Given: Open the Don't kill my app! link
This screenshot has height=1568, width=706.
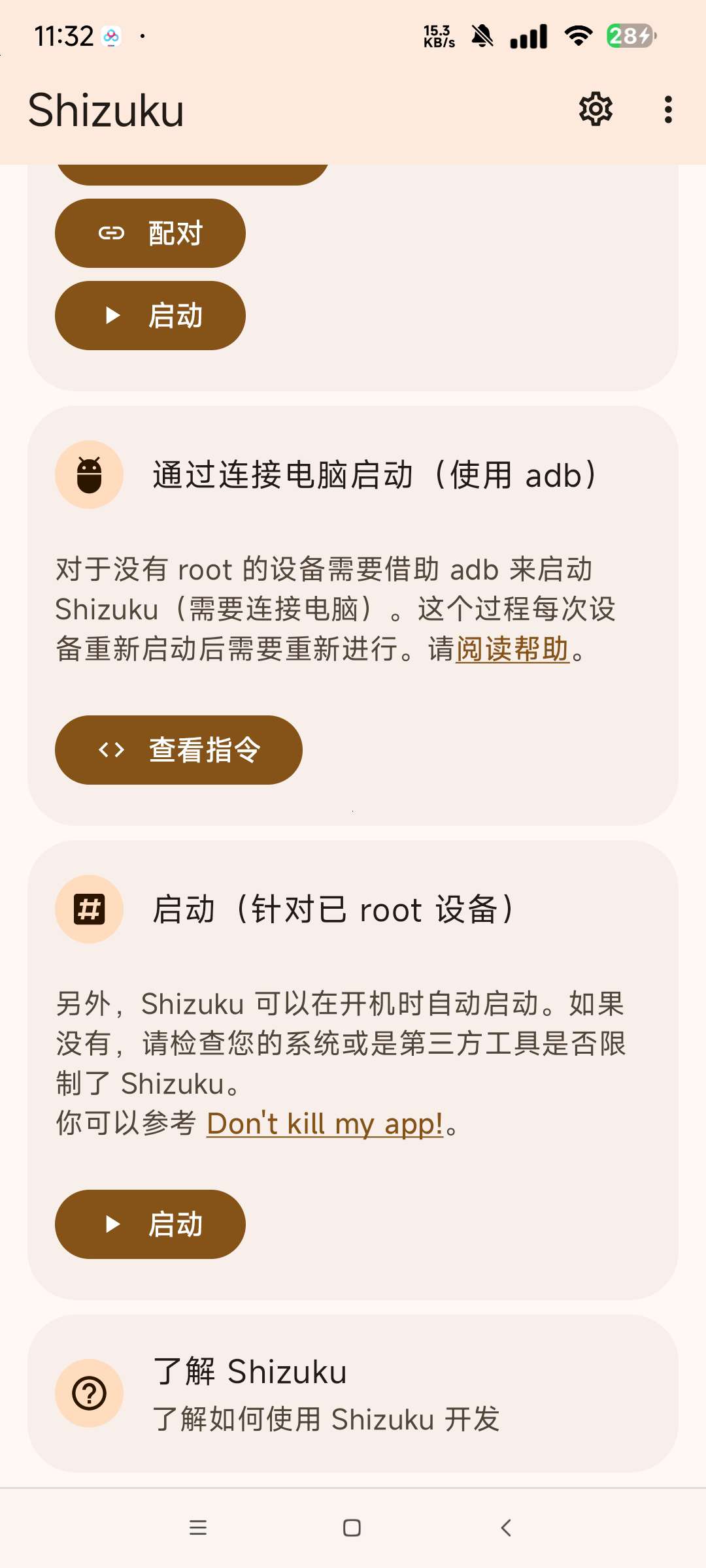Looking at the screenshot, I should pos(325,1124).
